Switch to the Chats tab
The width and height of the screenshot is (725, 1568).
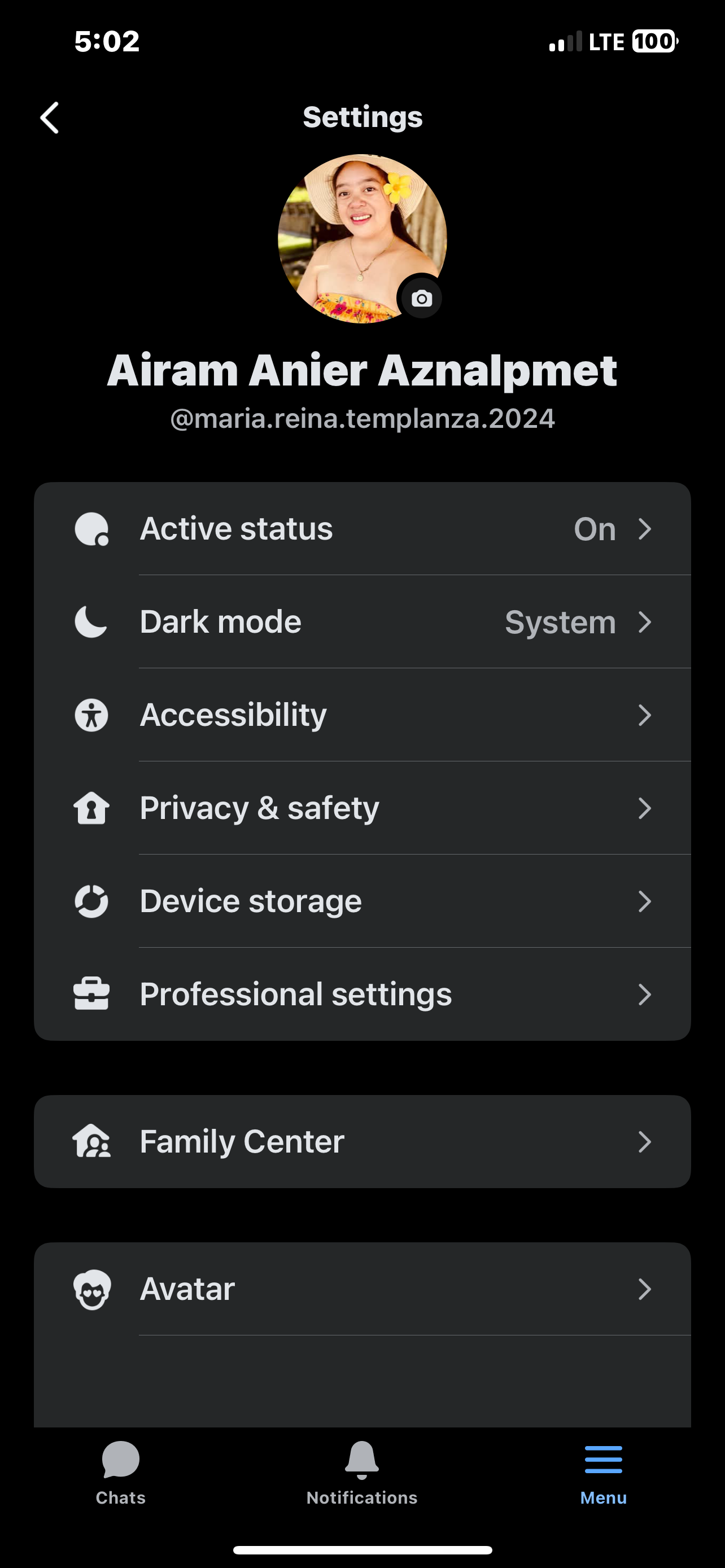coord(120,1472)
